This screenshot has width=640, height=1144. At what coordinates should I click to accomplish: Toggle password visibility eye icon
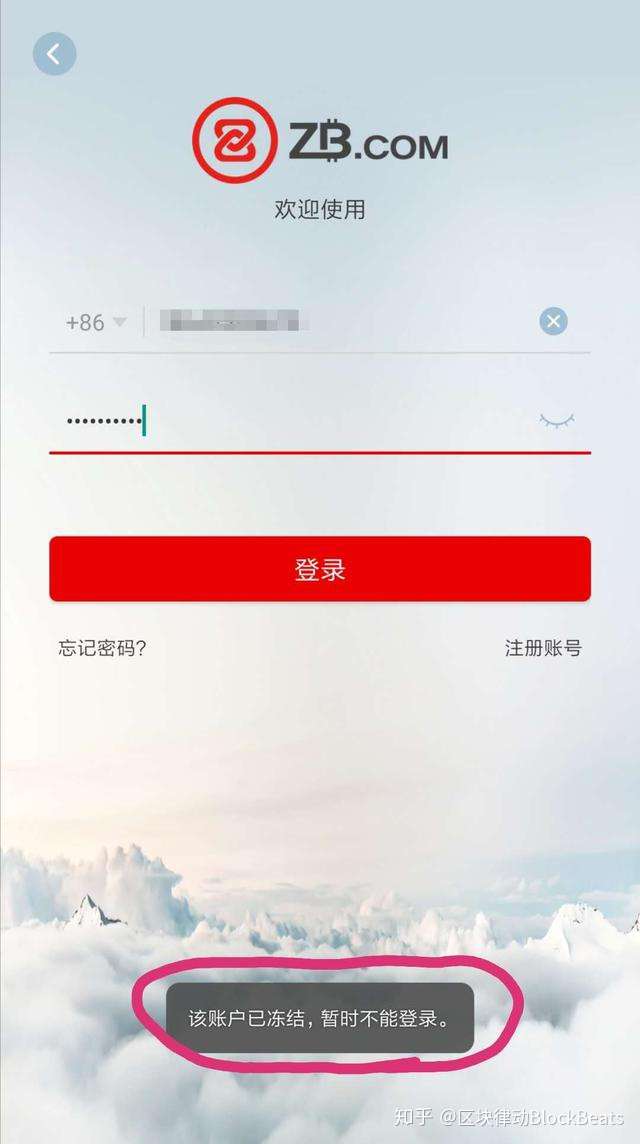tap(557, 420)
